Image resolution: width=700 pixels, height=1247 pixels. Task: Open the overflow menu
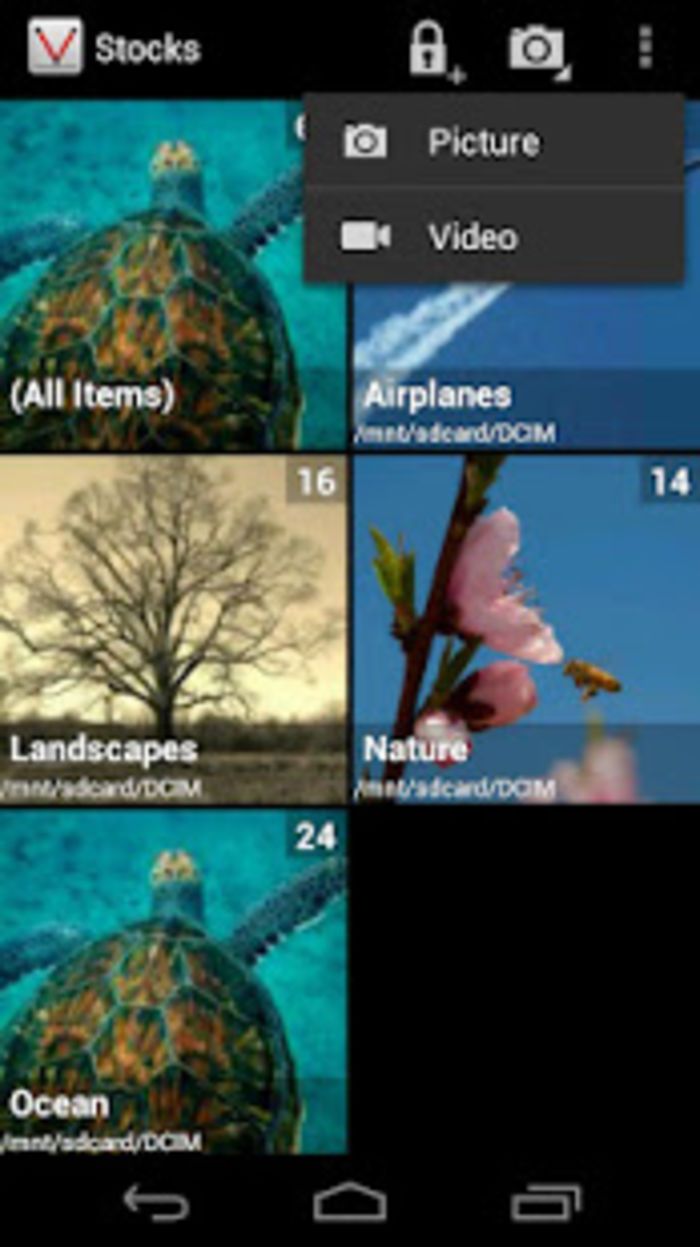tap(645, 48)
